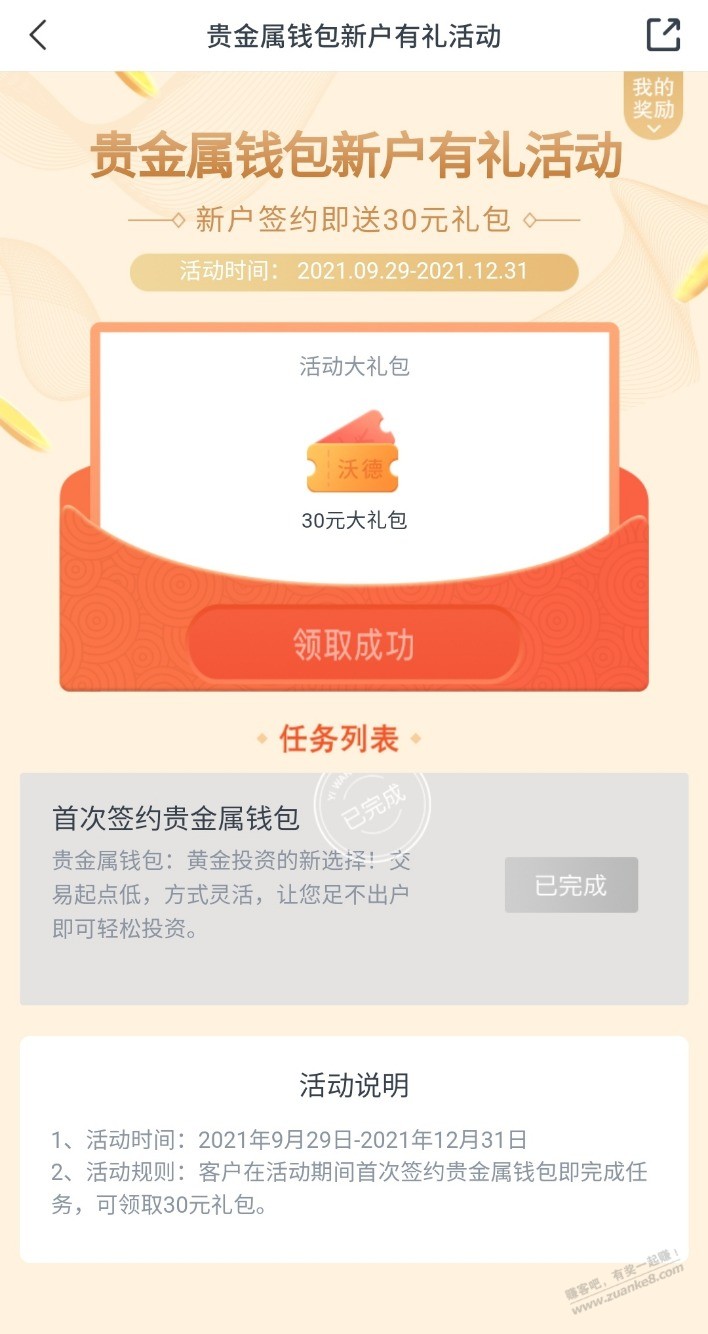Share this activity page
Screen dimensions: 708x1334
pyautogui.click(x=663, y=35)
